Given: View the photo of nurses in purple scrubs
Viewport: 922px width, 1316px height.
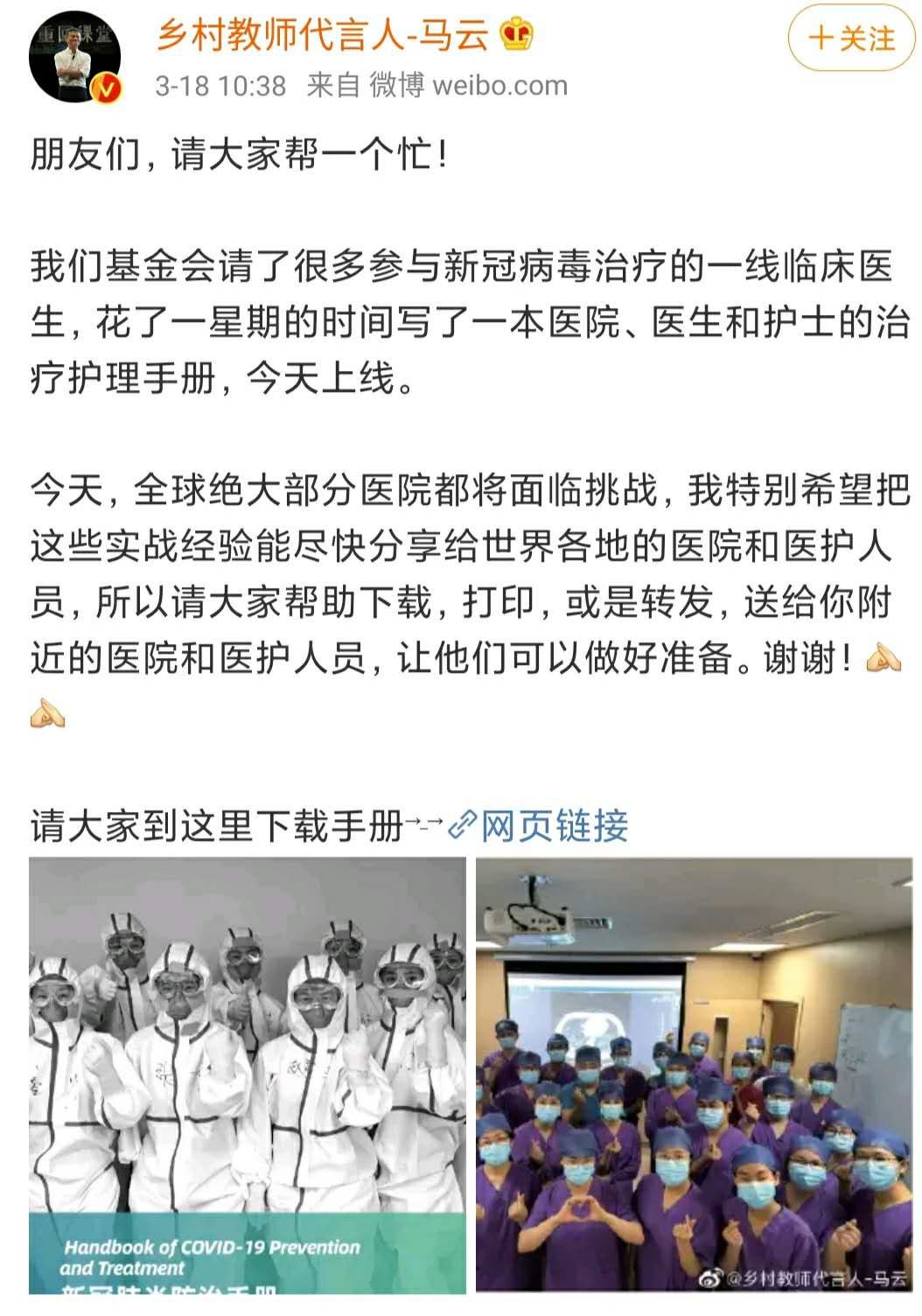Looking at the screenshot, I should pyautogui.click(x=694, y=1074).
